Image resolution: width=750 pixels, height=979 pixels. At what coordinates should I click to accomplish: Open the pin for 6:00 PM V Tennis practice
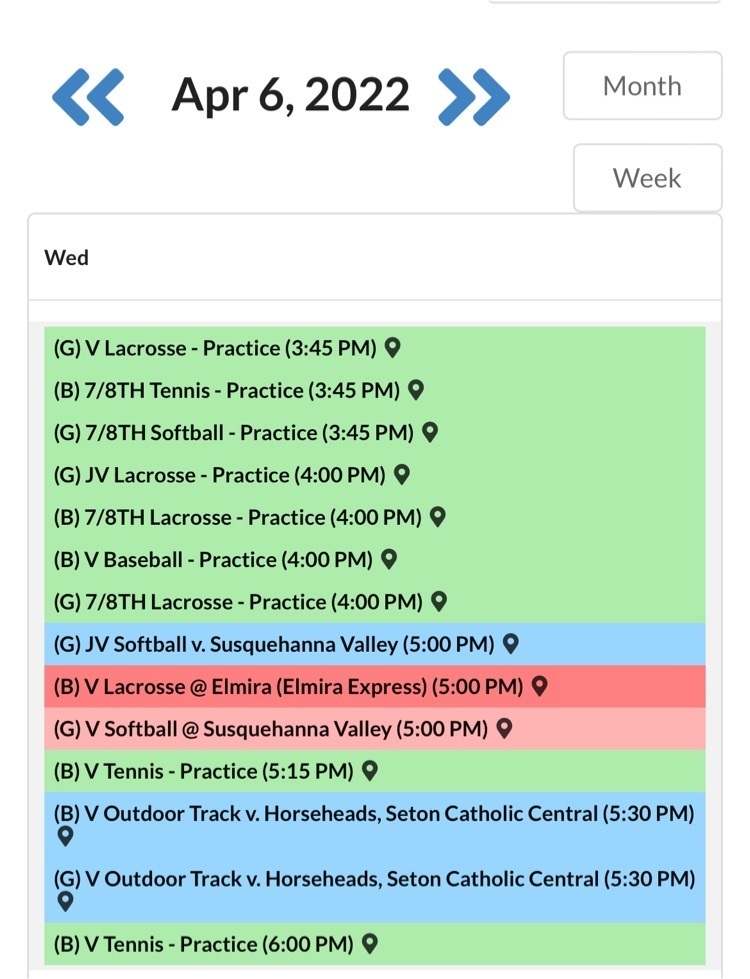pyautogui.click(x=368, y=943)
